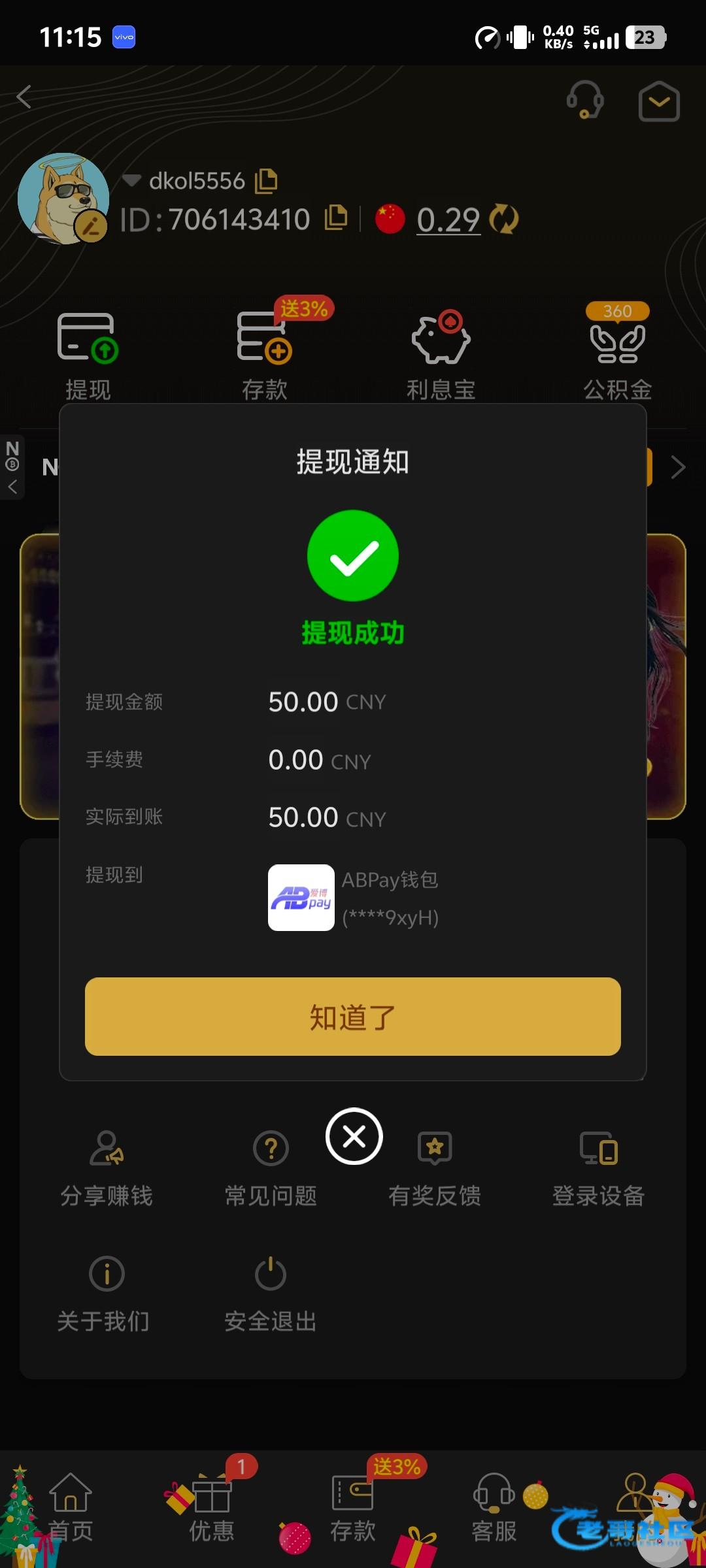This screenshot has height=1568, width=706.
Task: Open 分享赚钱
Action: pos(107,1168)
